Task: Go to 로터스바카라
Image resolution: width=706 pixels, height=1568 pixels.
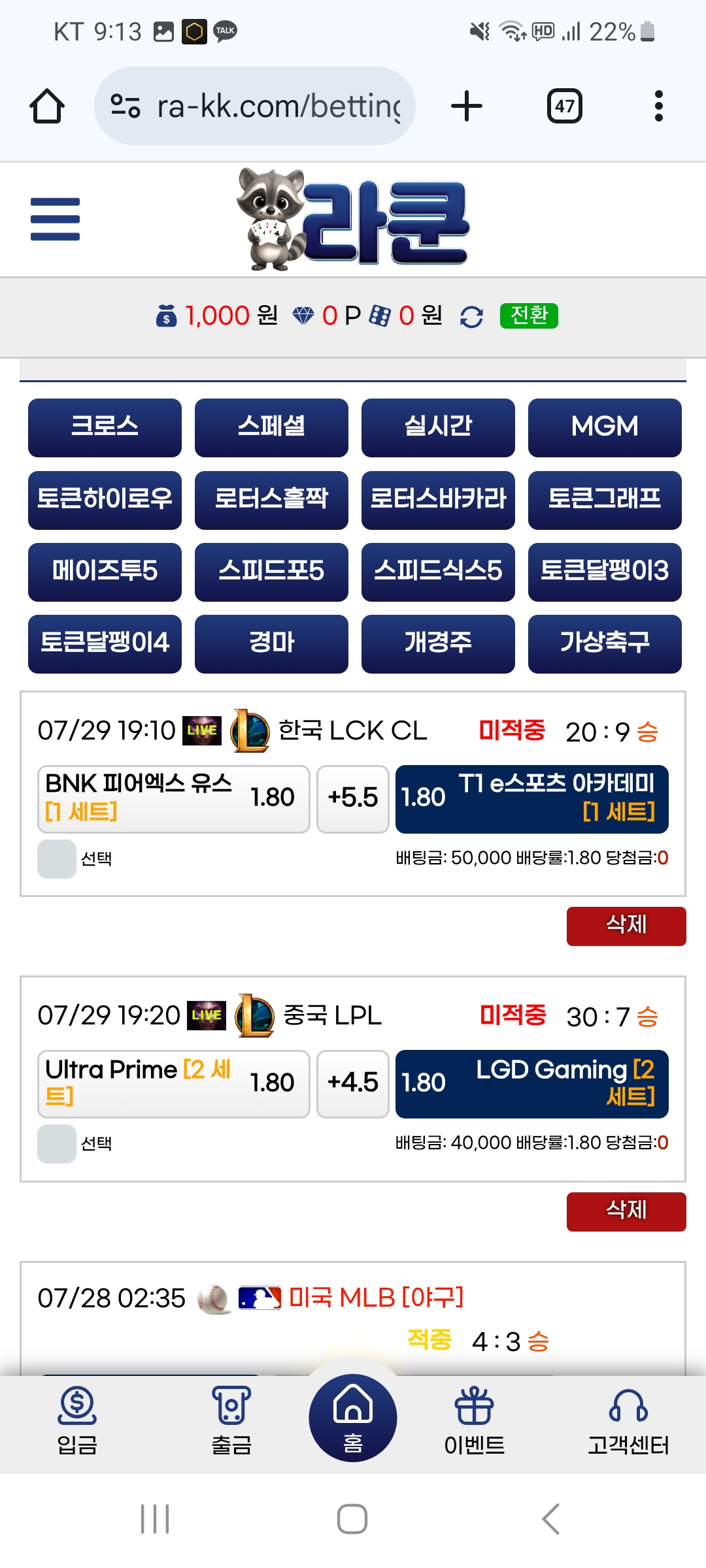Action: click(438, 500)
